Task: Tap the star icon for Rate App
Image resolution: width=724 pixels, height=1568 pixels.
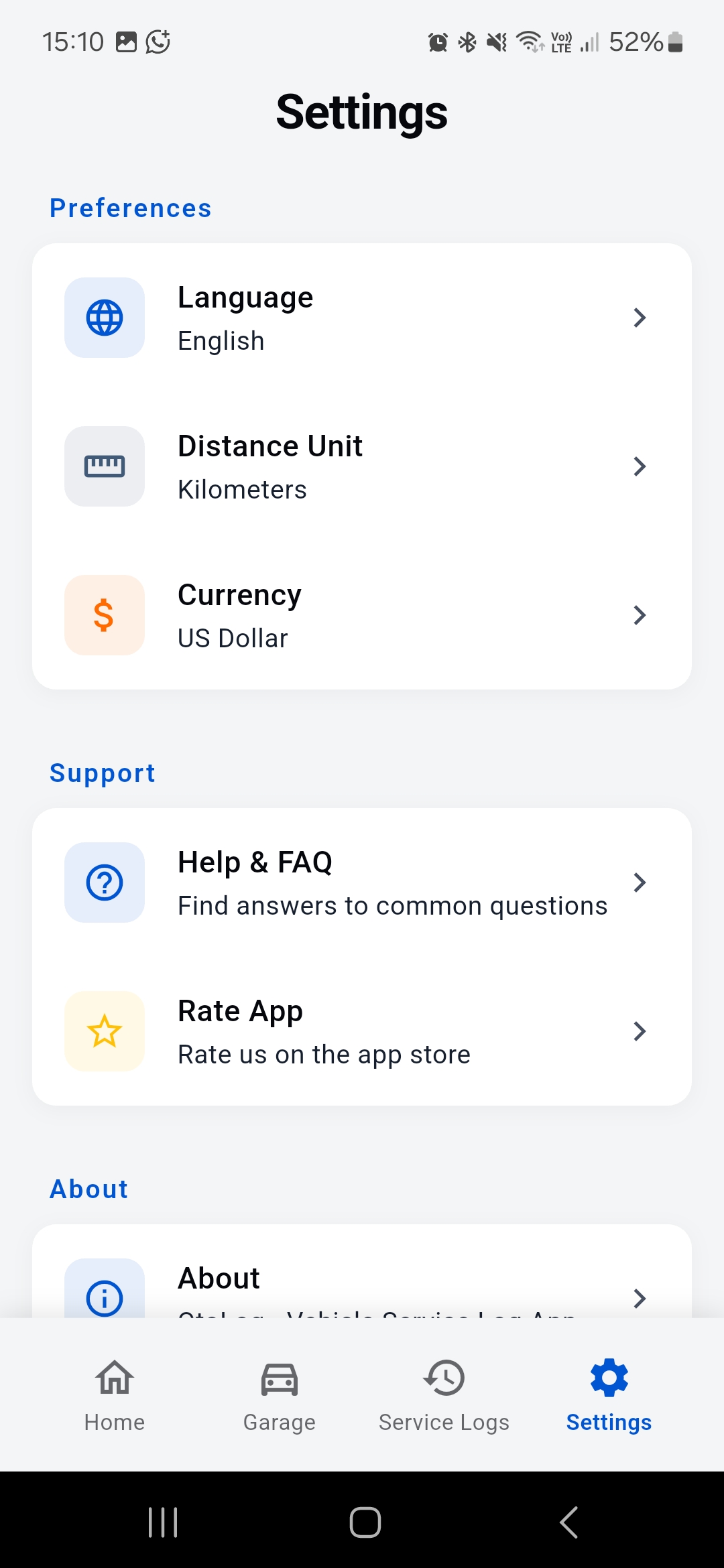Action: (x=104, y=1031)
